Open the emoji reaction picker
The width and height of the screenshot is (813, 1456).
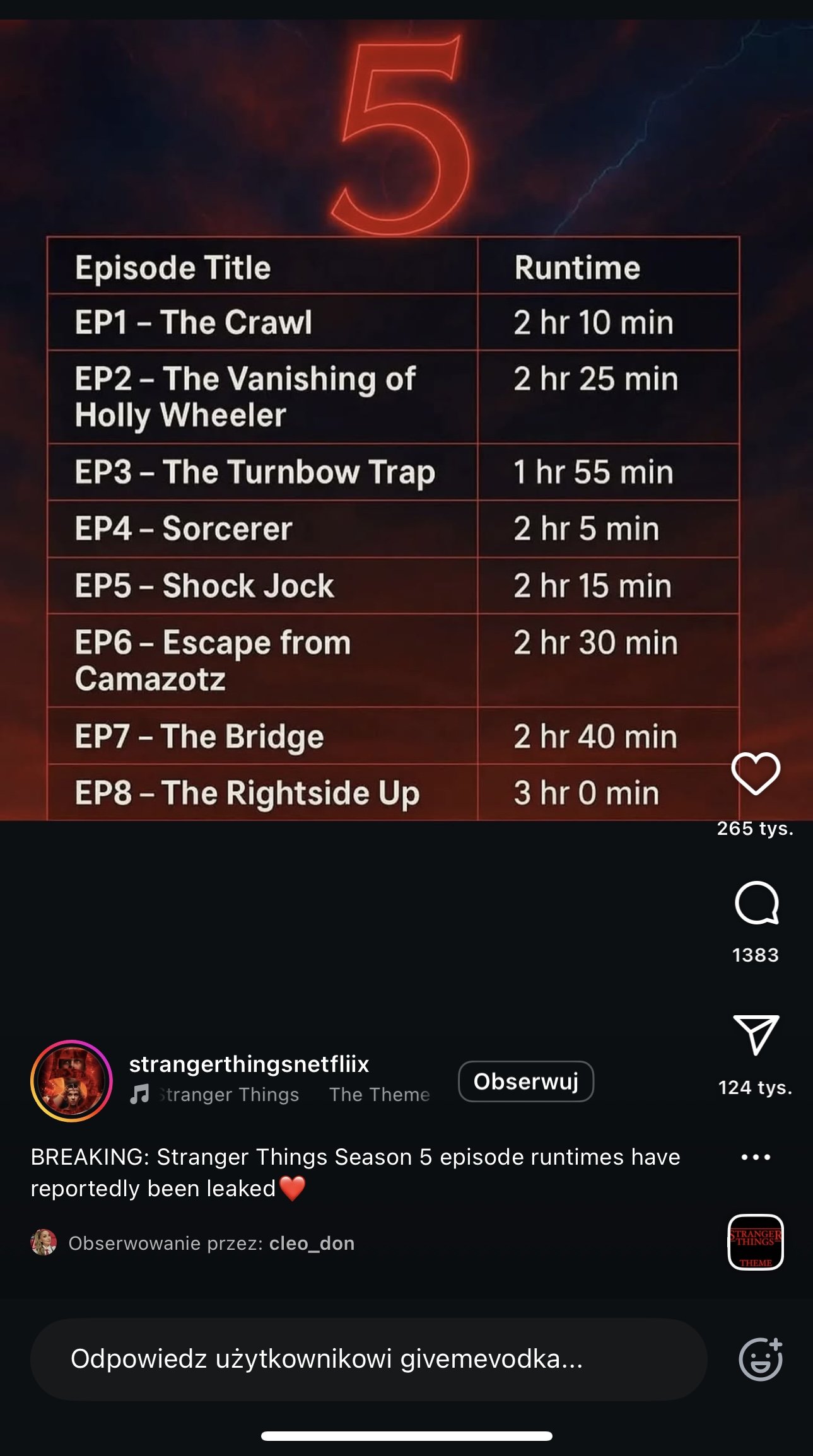click(761, 1359)
